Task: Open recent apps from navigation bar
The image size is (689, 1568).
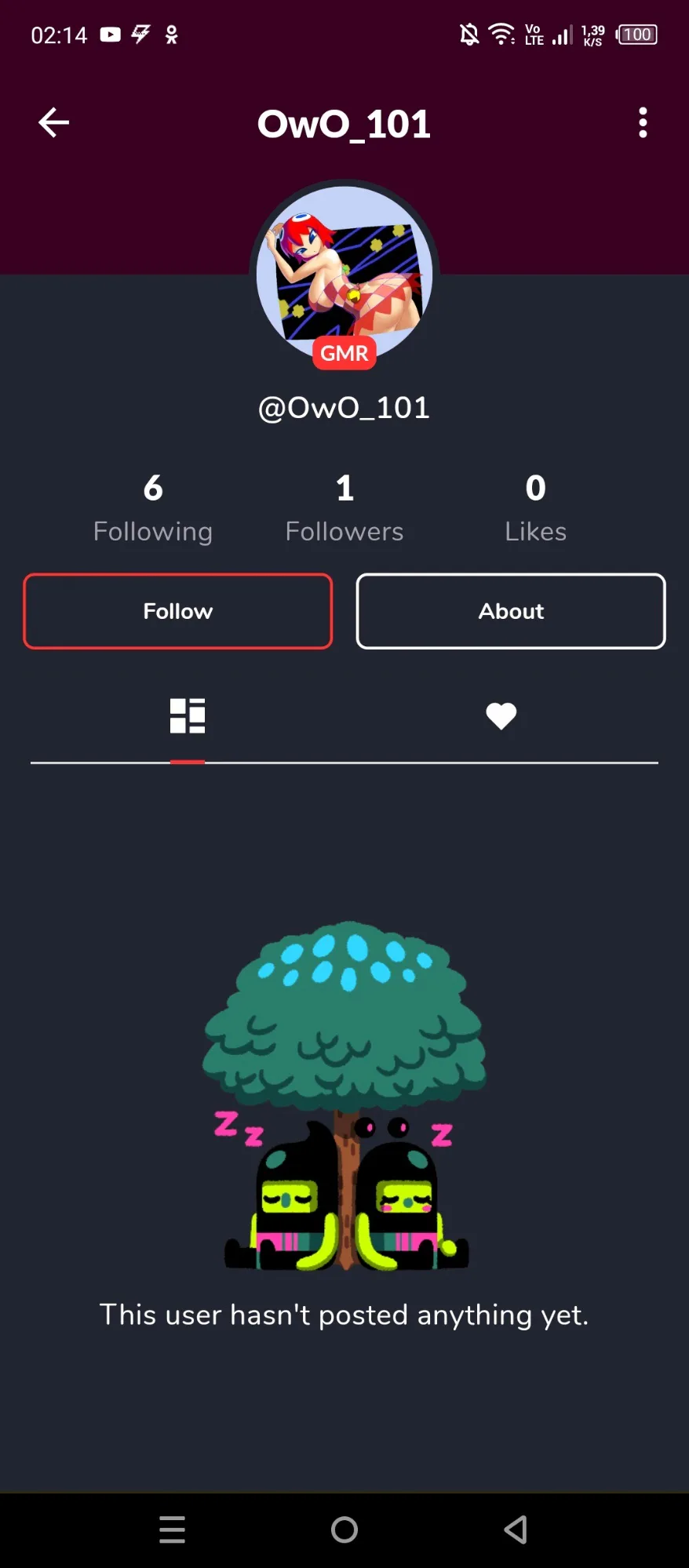Action: [x=173, y=1530]
